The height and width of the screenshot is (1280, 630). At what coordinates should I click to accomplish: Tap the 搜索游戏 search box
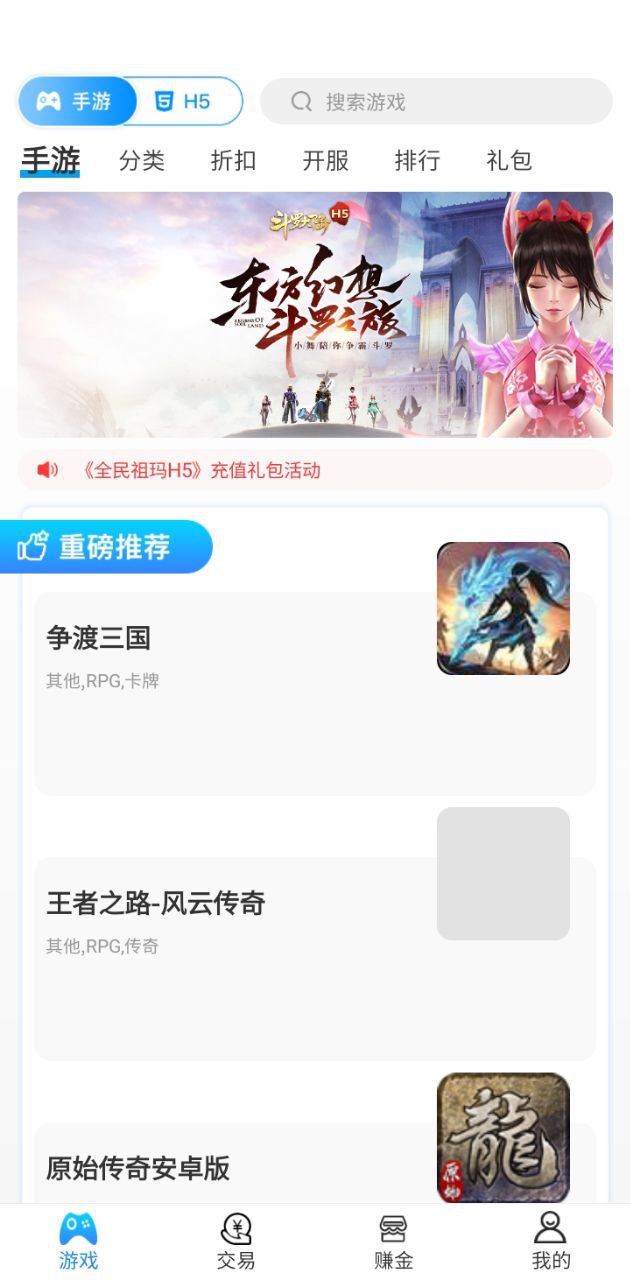point(436,102)
